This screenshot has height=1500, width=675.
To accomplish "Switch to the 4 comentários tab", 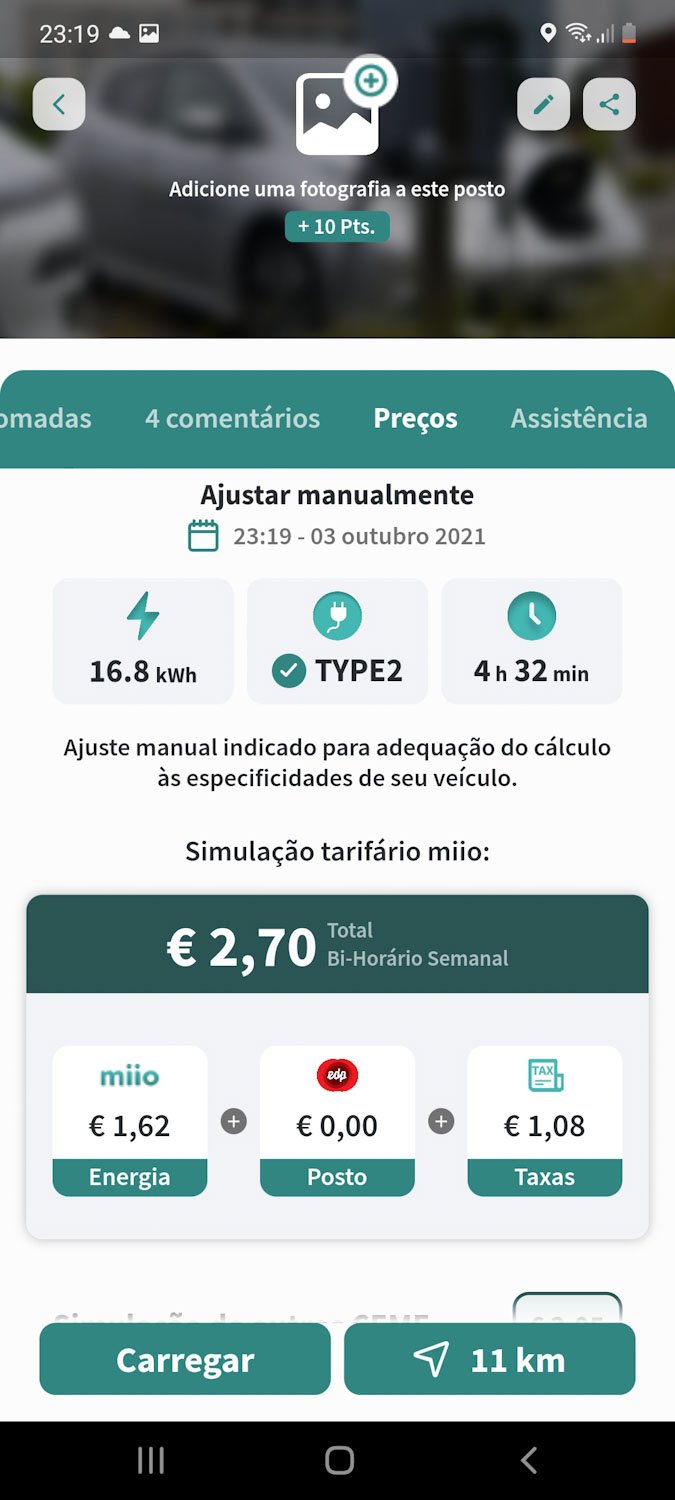I will (232, 418).
